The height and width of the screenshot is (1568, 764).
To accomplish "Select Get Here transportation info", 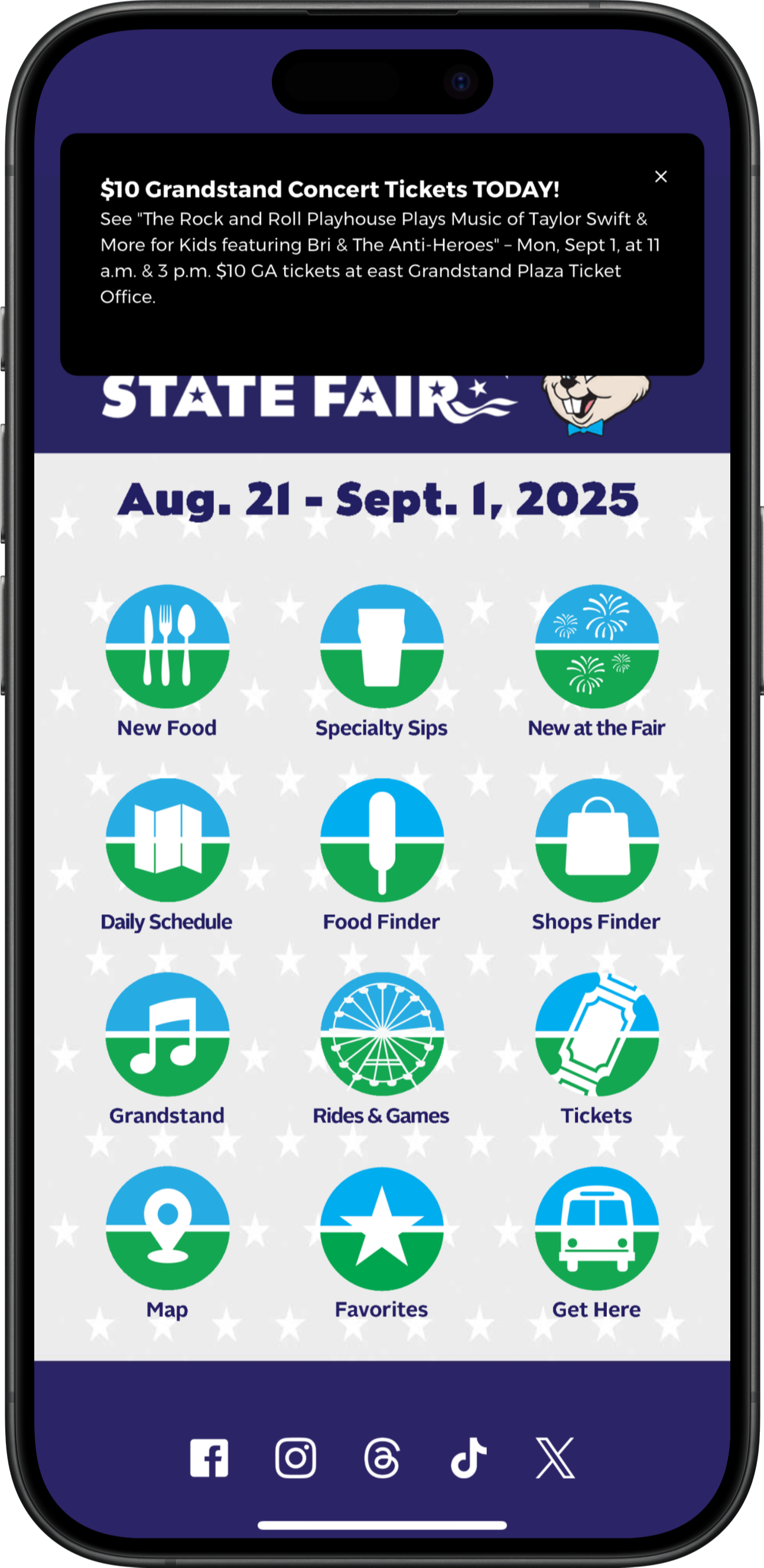I will 597,1243.
